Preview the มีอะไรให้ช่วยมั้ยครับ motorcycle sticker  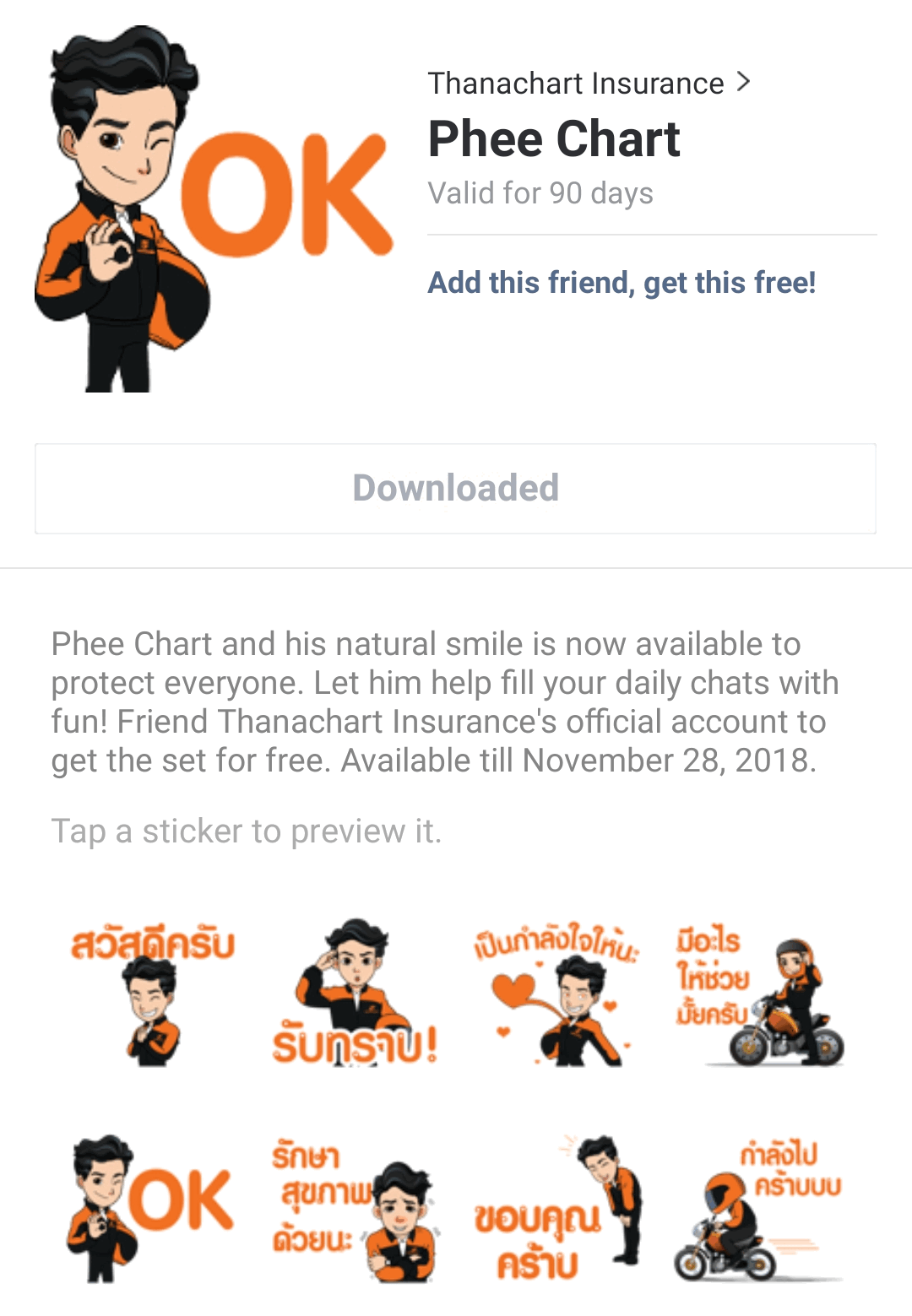point(760,994)
